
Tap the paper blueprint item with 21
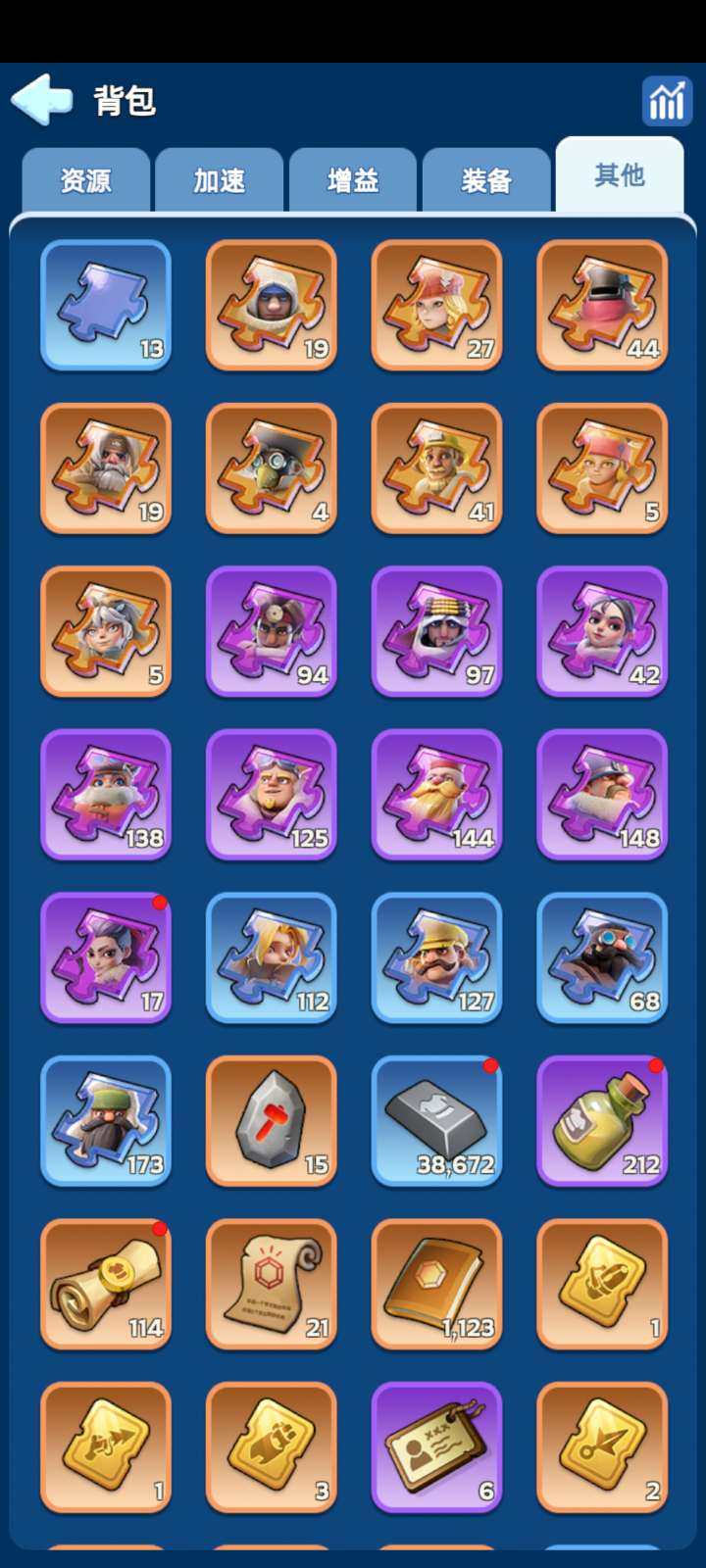272,1284
